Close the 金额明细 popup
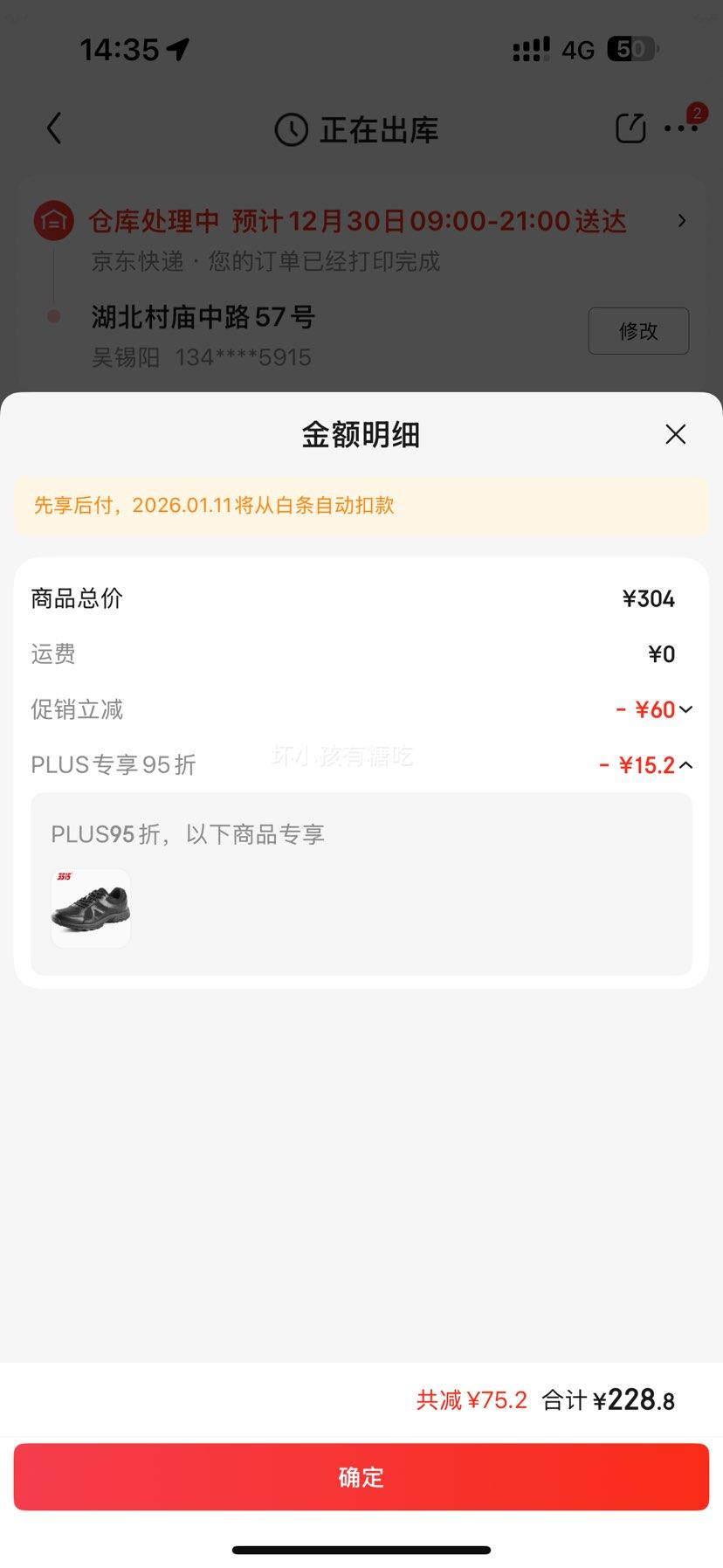Image resolution: width=723 pixels, height=1568 pixels. click(675, 434)
